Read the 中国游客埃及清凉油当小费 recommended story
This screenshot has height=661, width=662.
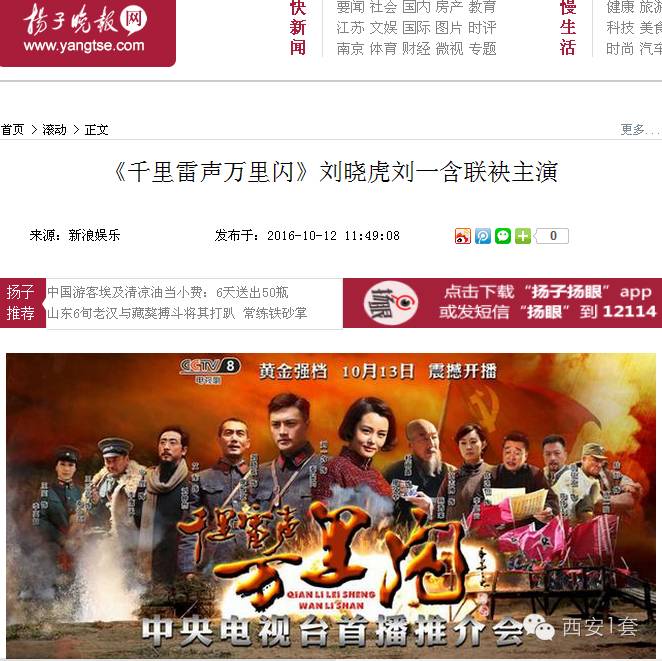pyautogui.click(x=167, y=292)
